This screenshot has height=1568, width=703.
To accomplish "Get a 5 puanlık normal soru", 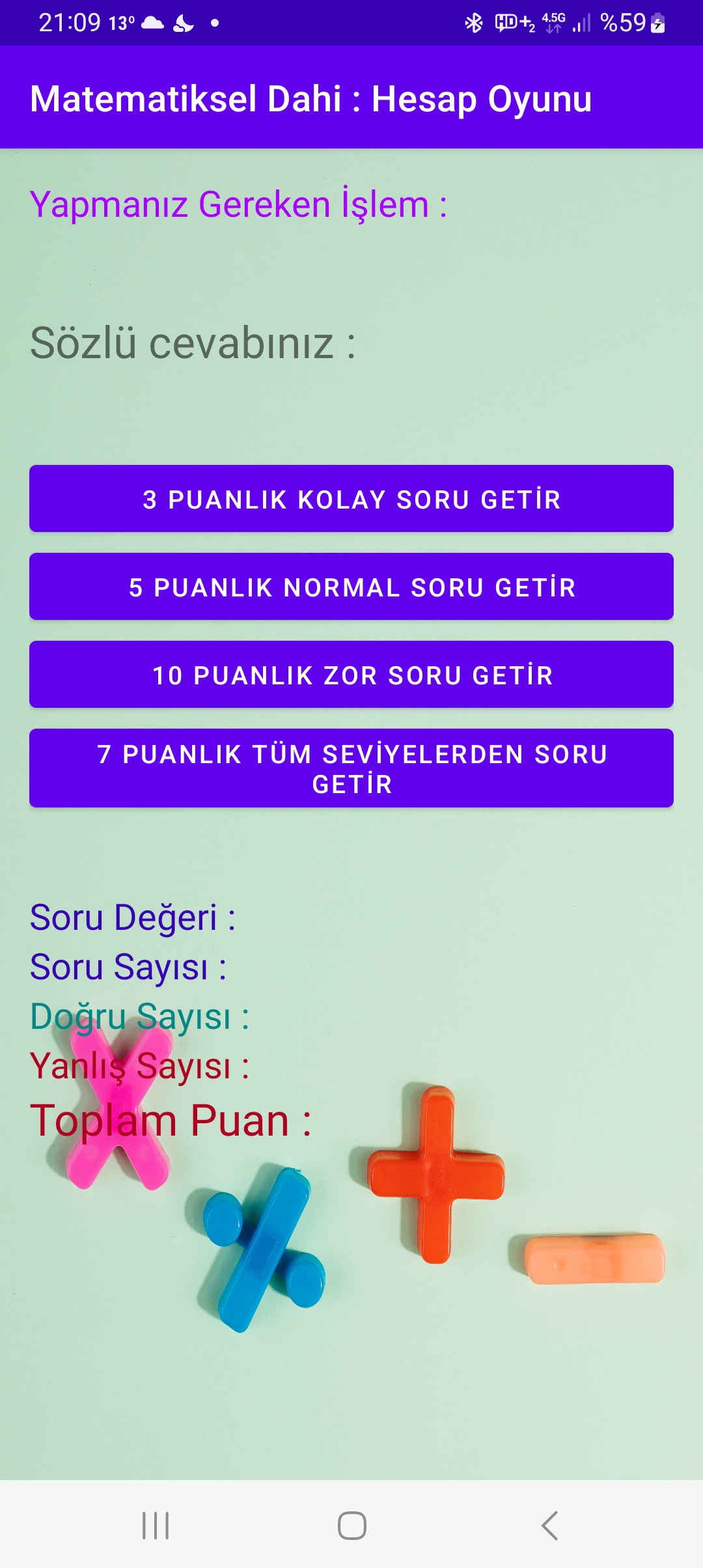I will pyautogui.click(x=351, y=587).
